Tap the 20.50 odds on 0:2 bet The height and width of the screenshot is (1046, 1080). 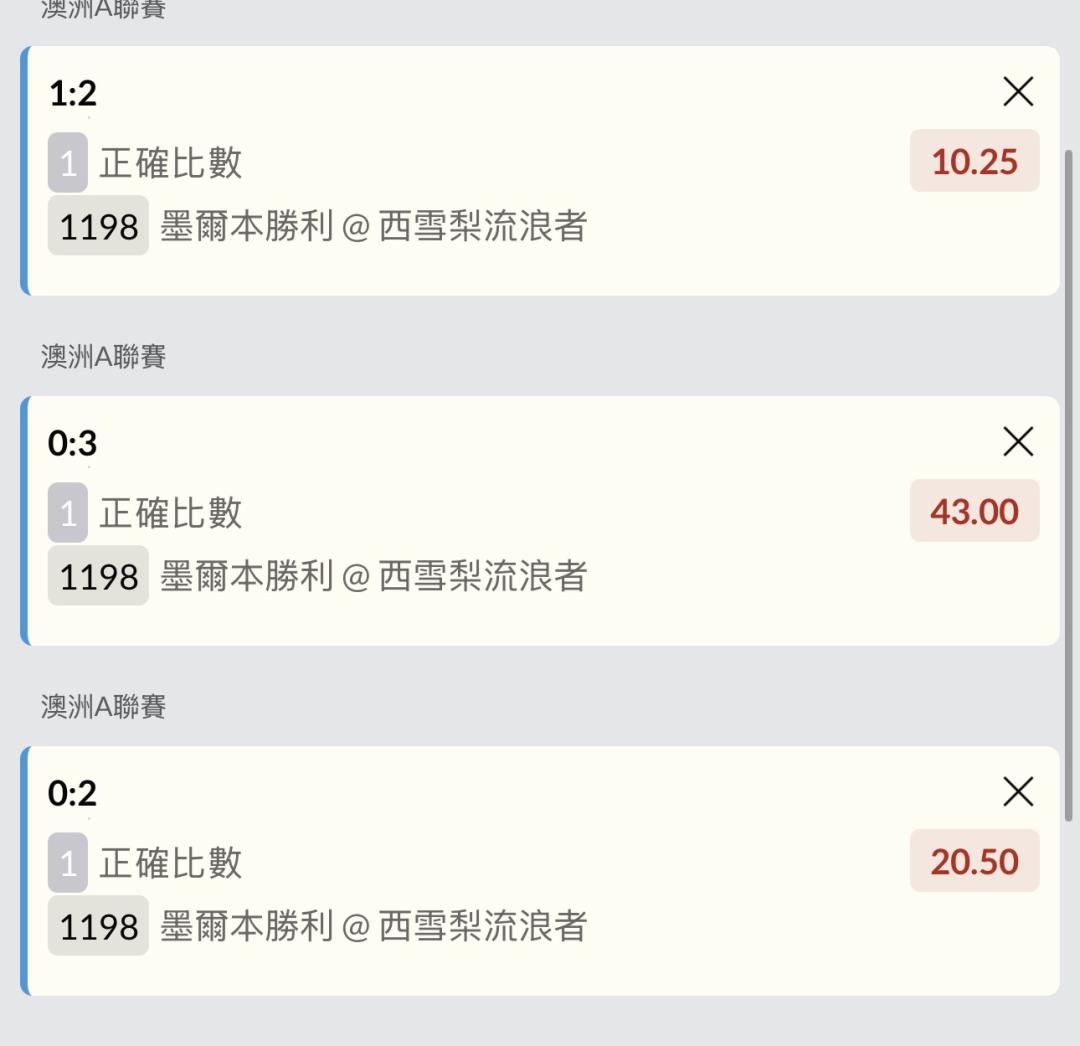point(974,861)
